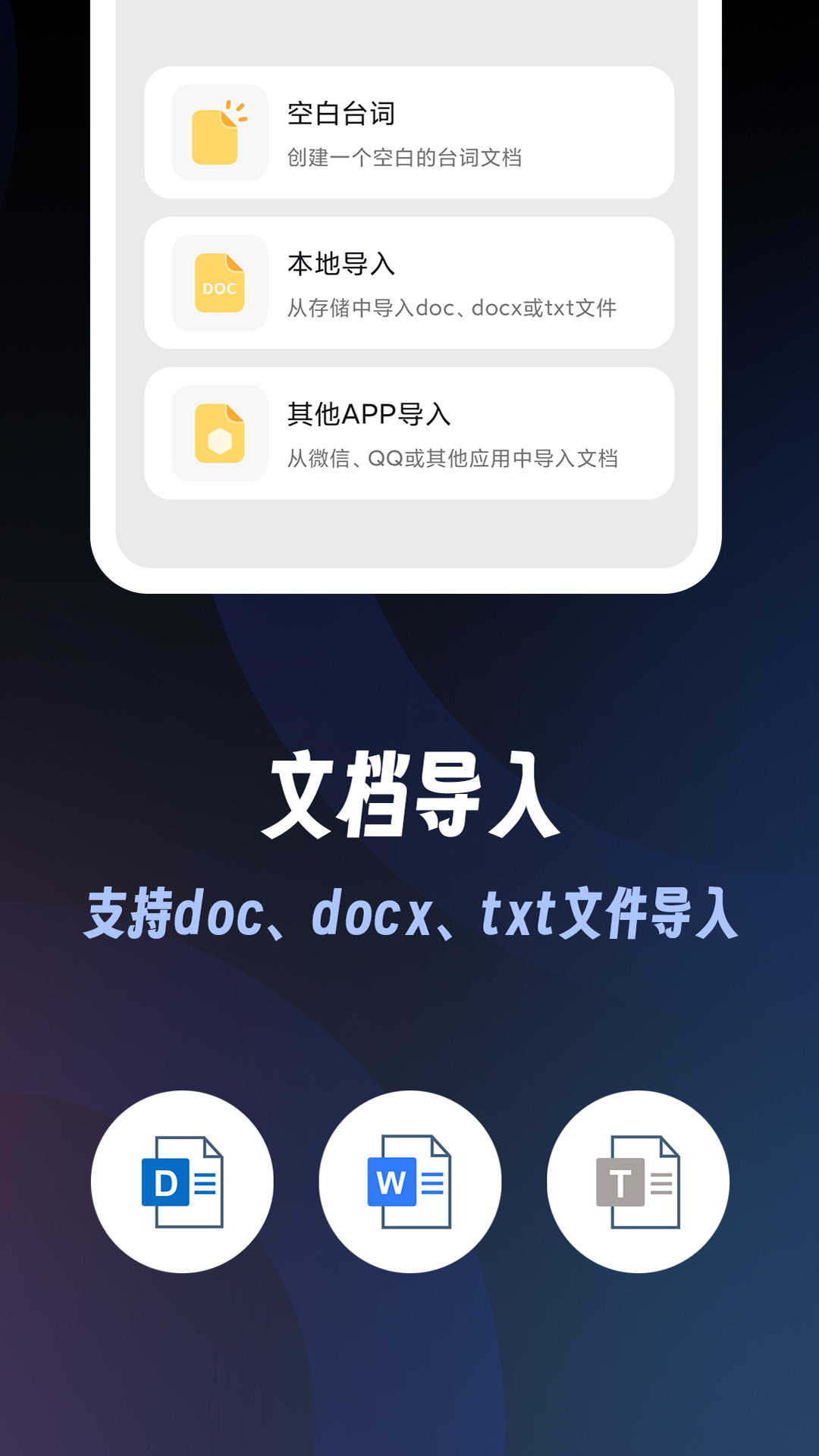Select the gray T txt file icon
The width and height of the screenshot is (819, 1456).
point(635,1181)
